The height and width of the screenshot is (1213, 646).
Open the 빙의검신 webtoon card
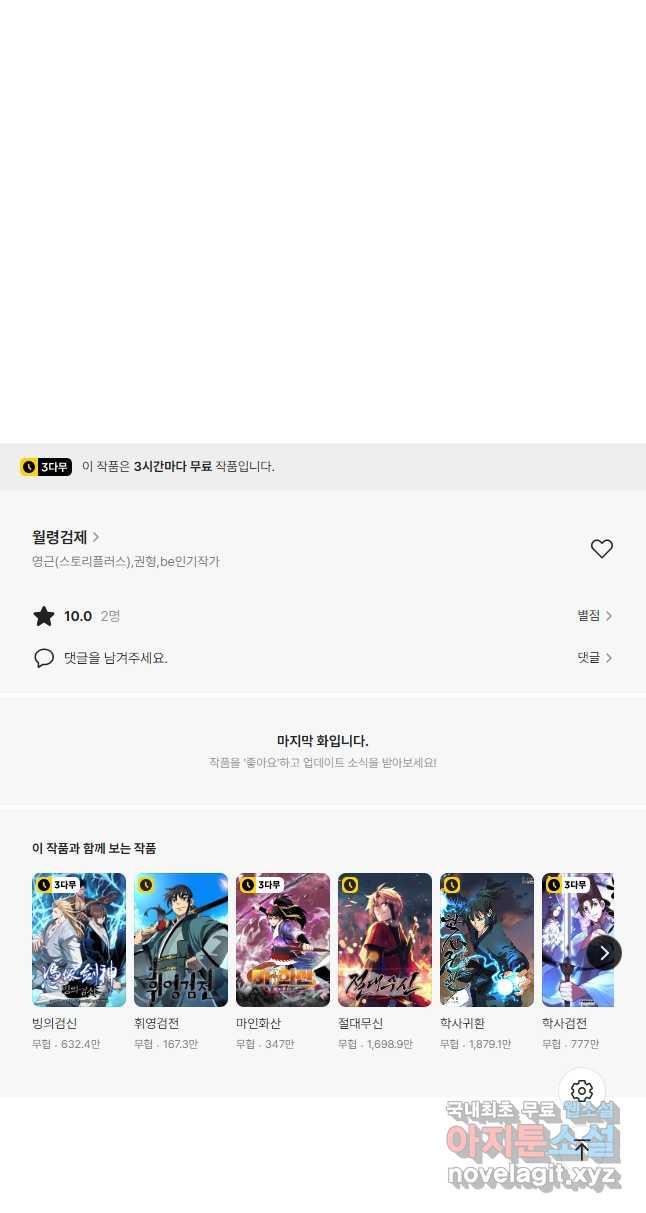coord(79,940)
